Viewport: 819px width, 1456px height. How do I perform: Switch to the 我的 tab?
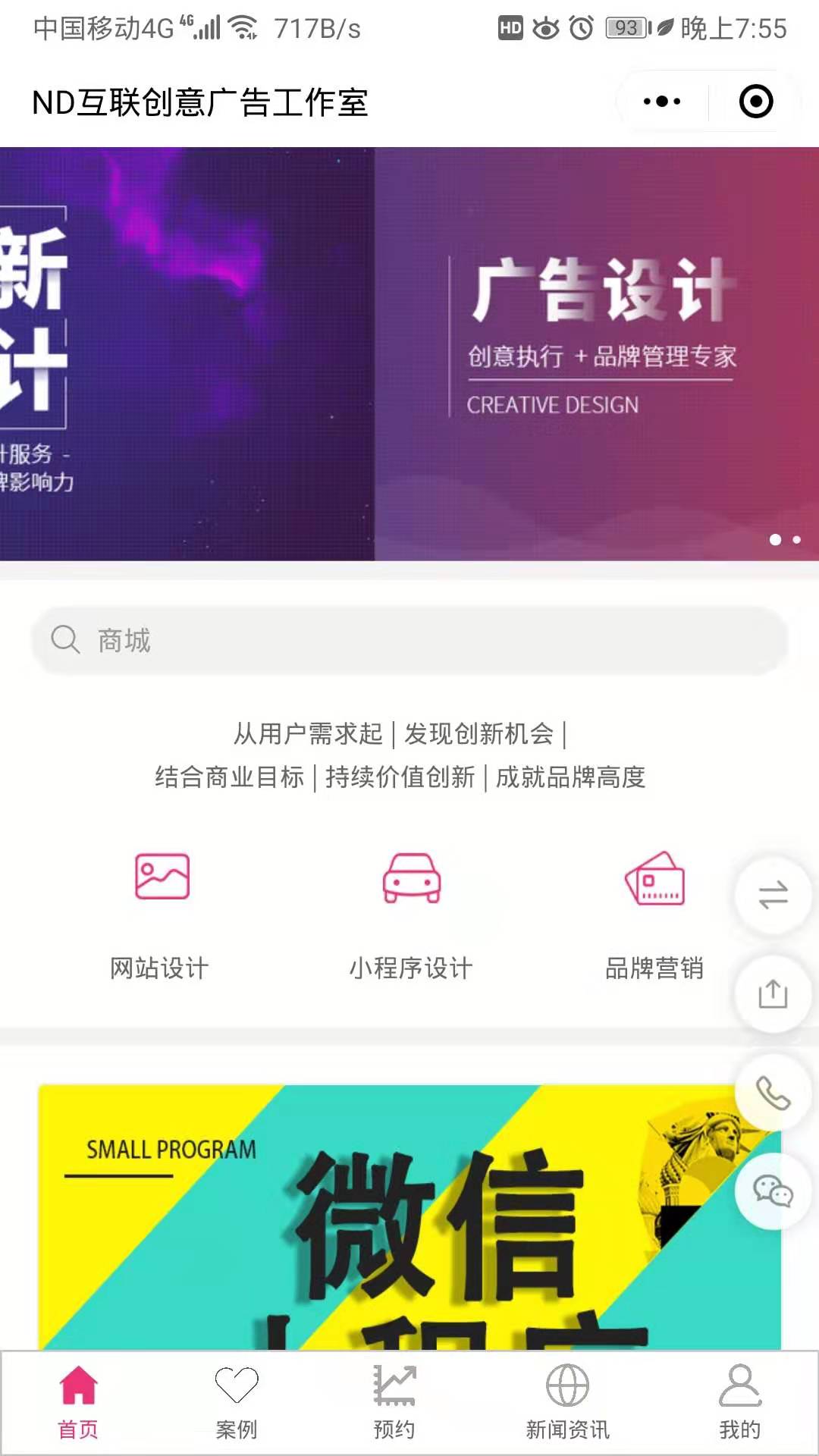coord(739,1403)
